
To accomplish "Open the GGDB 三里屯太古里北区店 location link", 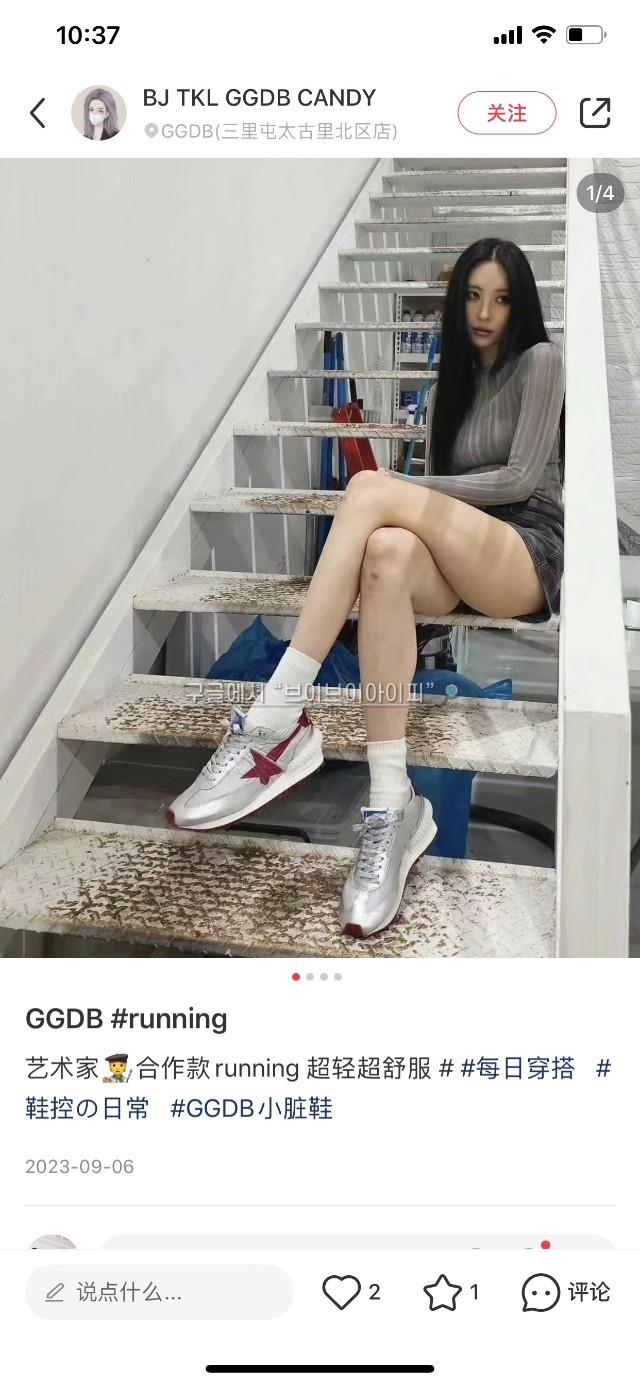I will 272,131.
